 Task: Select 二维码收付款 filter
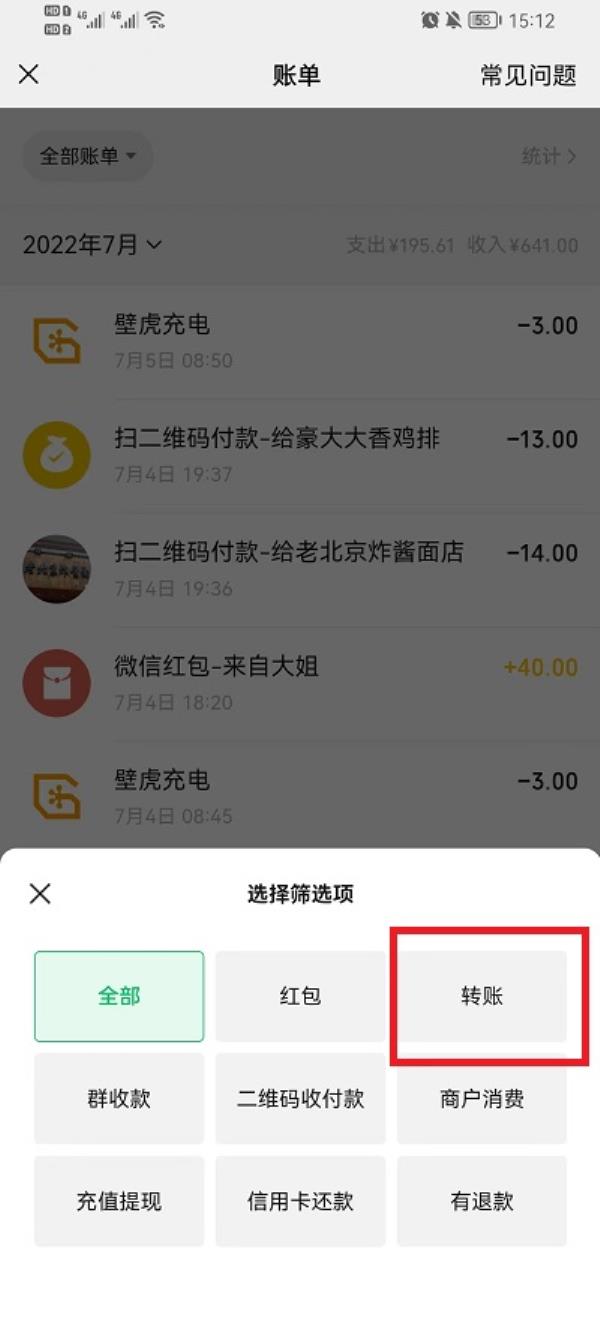click(x=300, y=1098)
